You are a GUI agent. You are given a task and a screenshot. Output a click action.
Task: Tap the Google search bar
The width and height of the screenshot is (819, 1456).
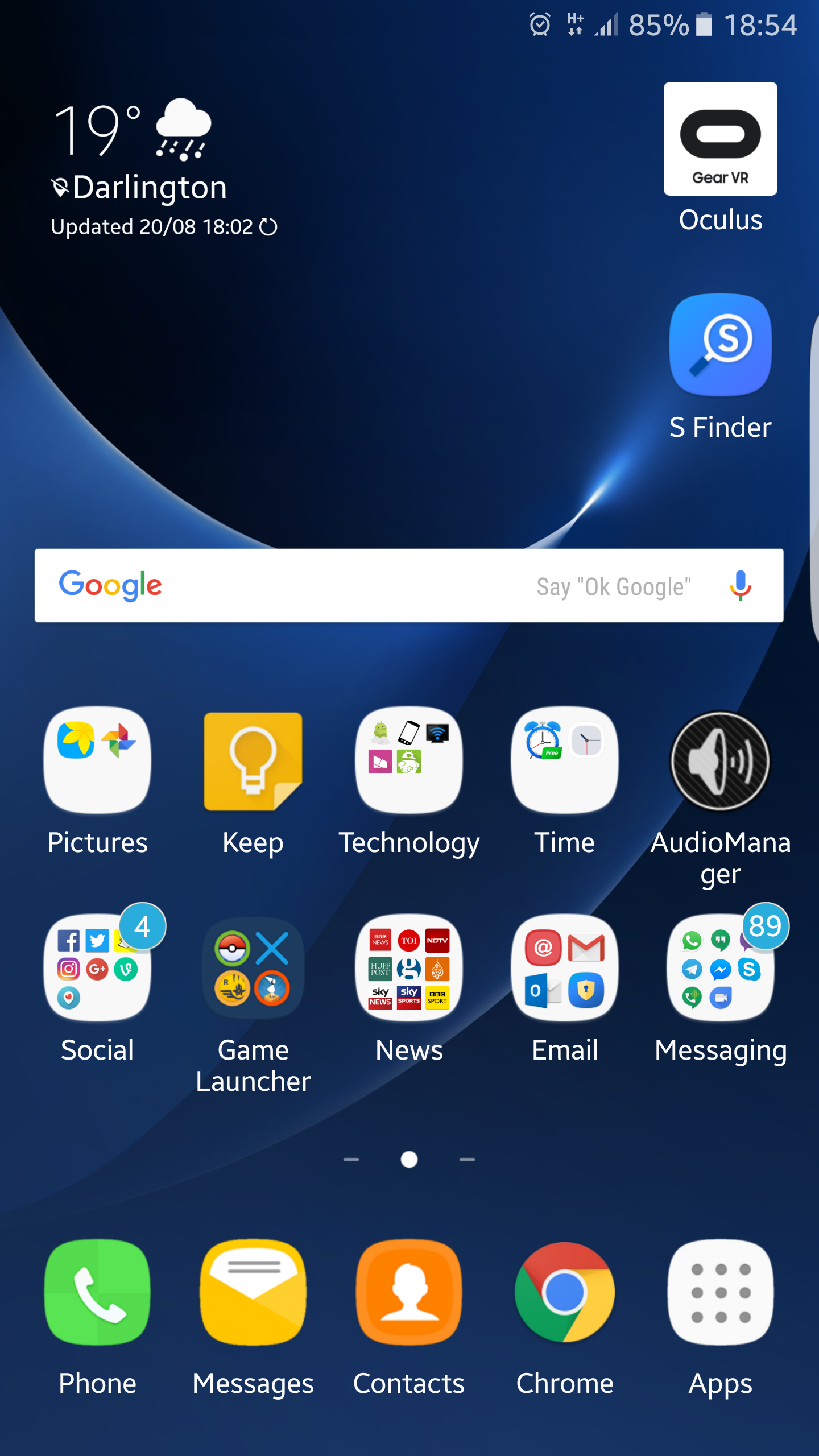(x=409, y=585)
